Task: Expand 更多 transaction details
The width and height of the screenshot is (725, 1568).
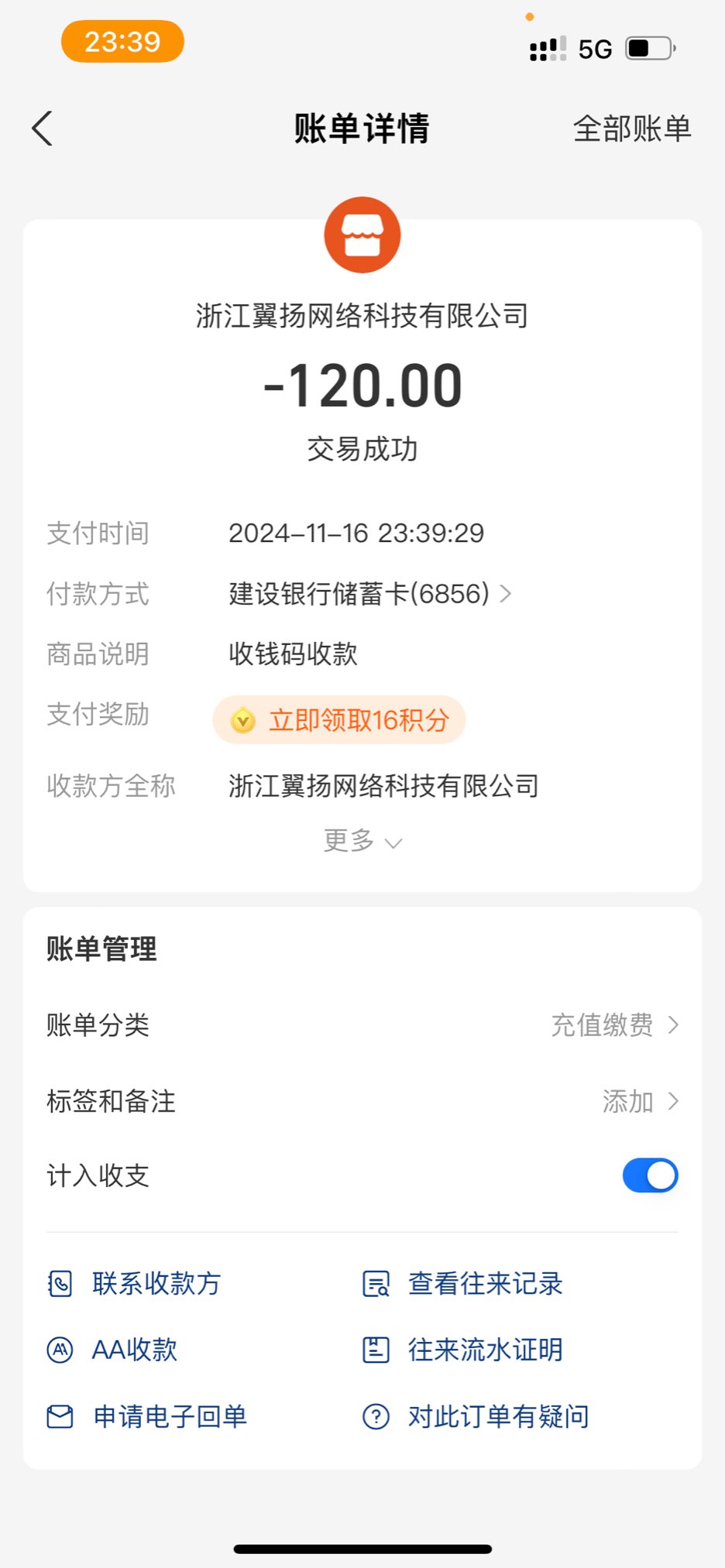Action: coord(362,841)
